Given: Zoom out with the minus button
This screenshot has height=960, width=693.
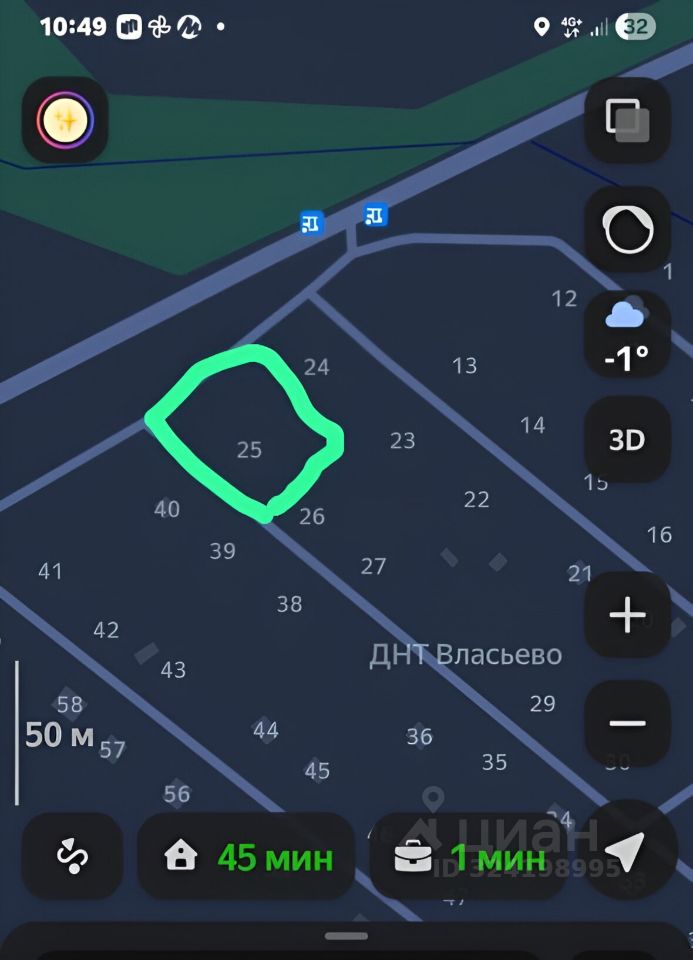Looking at the screenshot, I should (627, 723).
